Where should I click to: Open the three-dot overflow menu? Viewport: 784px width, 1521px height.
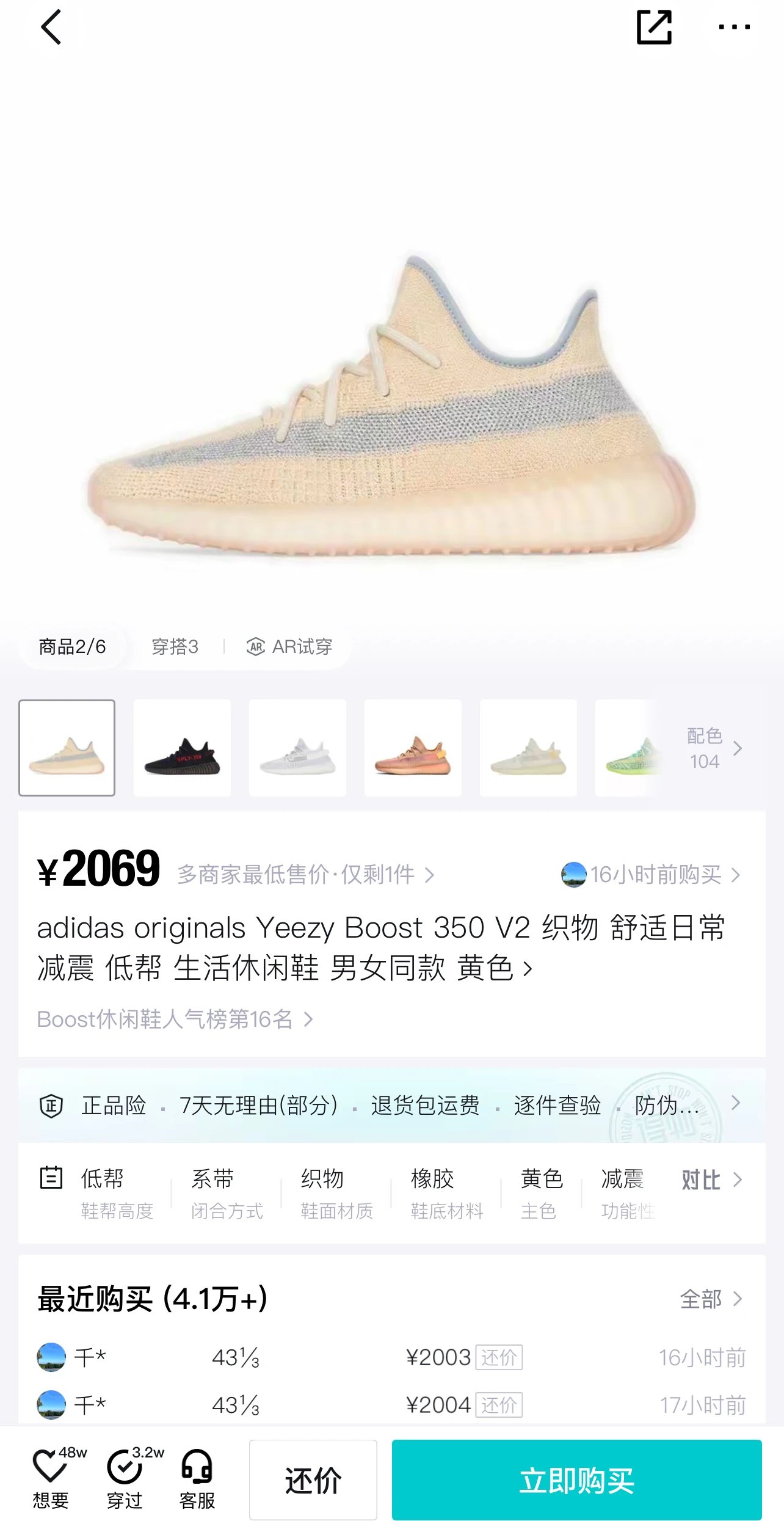coord(735,27)
